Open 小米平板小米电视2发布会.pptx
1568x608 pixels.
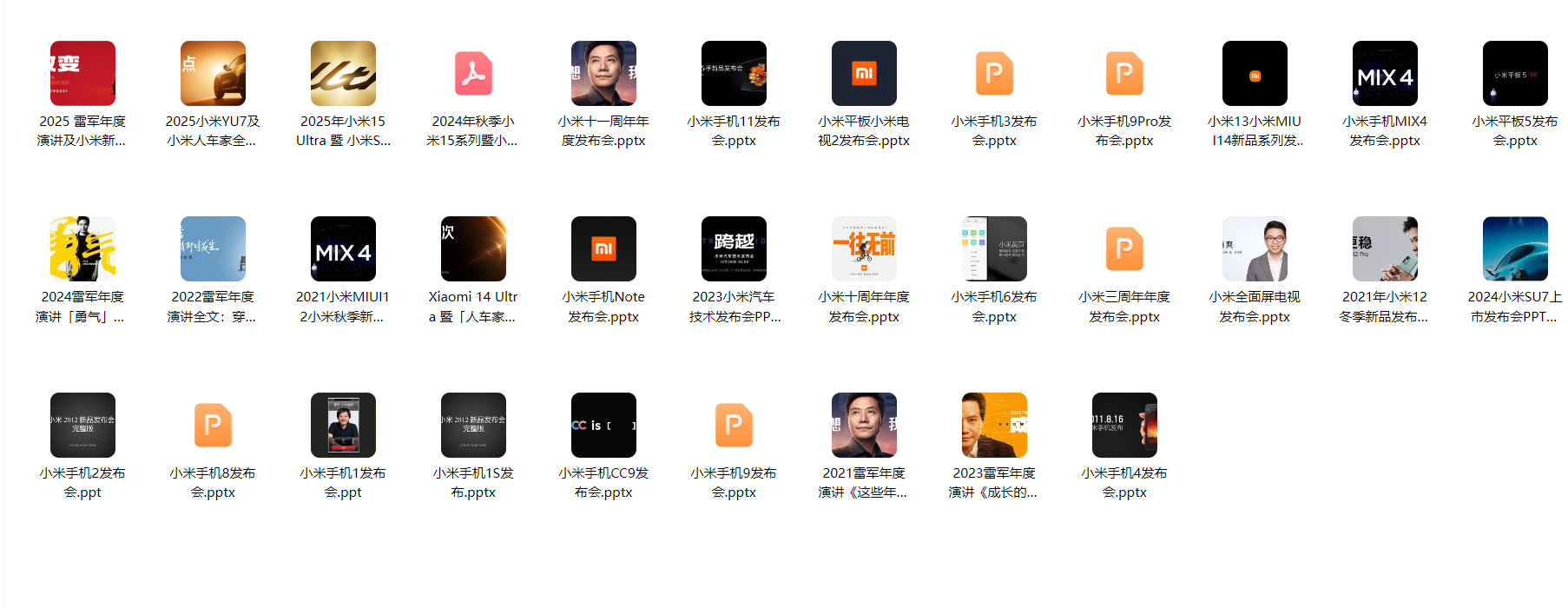coord(864,74)
